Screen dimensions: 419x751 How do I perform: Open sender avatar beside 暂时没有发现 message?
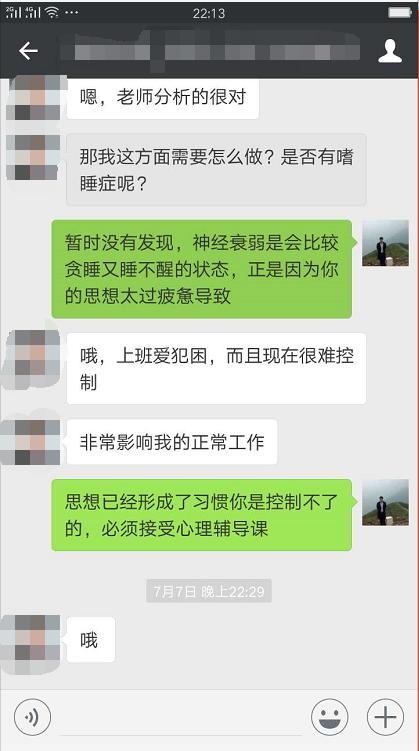[385, 243]
